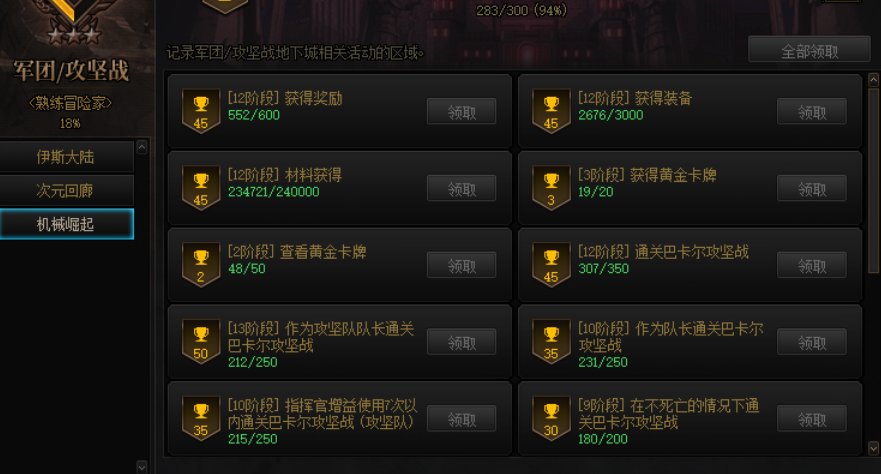Switch to the 次元回廊 tab
Image resolution: width=881 pixels, height=474 pixels.
(x=66, y=189)
